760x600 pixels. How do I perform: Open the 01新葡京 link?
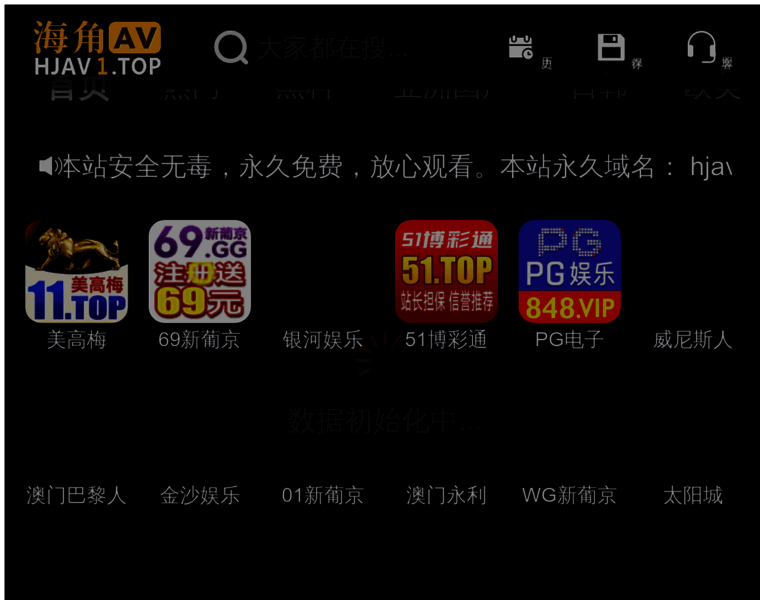322,495
